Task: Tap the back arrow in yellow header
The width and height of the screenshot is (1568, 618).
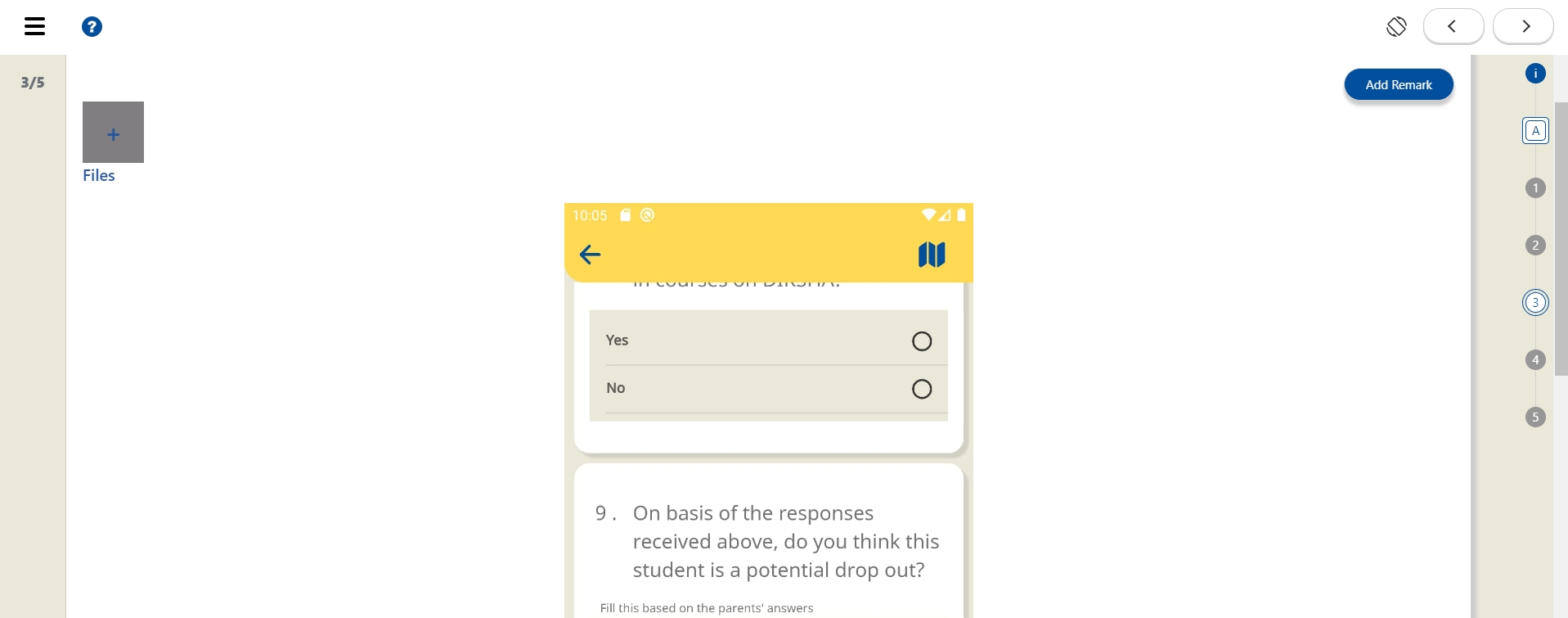Action: tap(590, 255)
